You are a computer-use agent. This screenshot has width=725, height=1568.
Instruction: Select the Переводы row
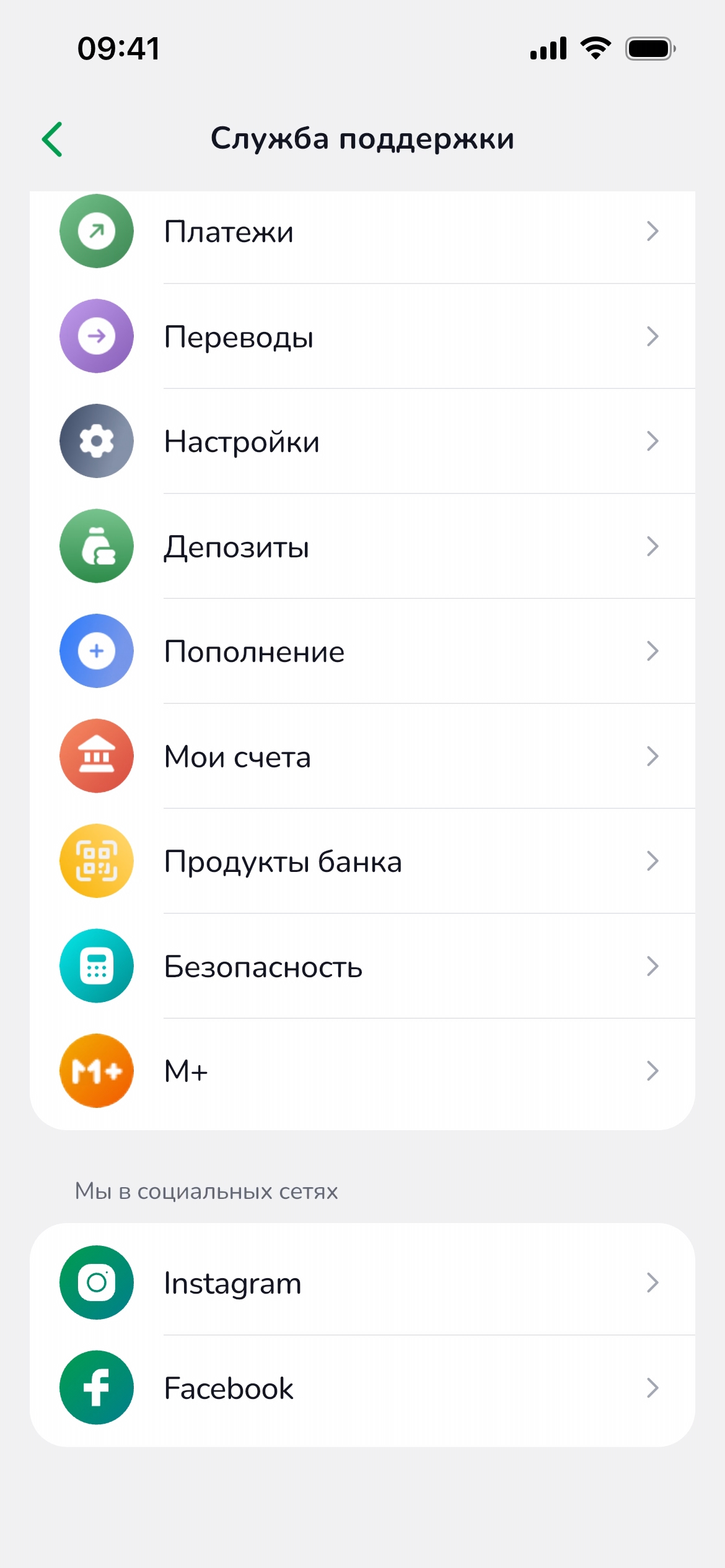point(362,337)
